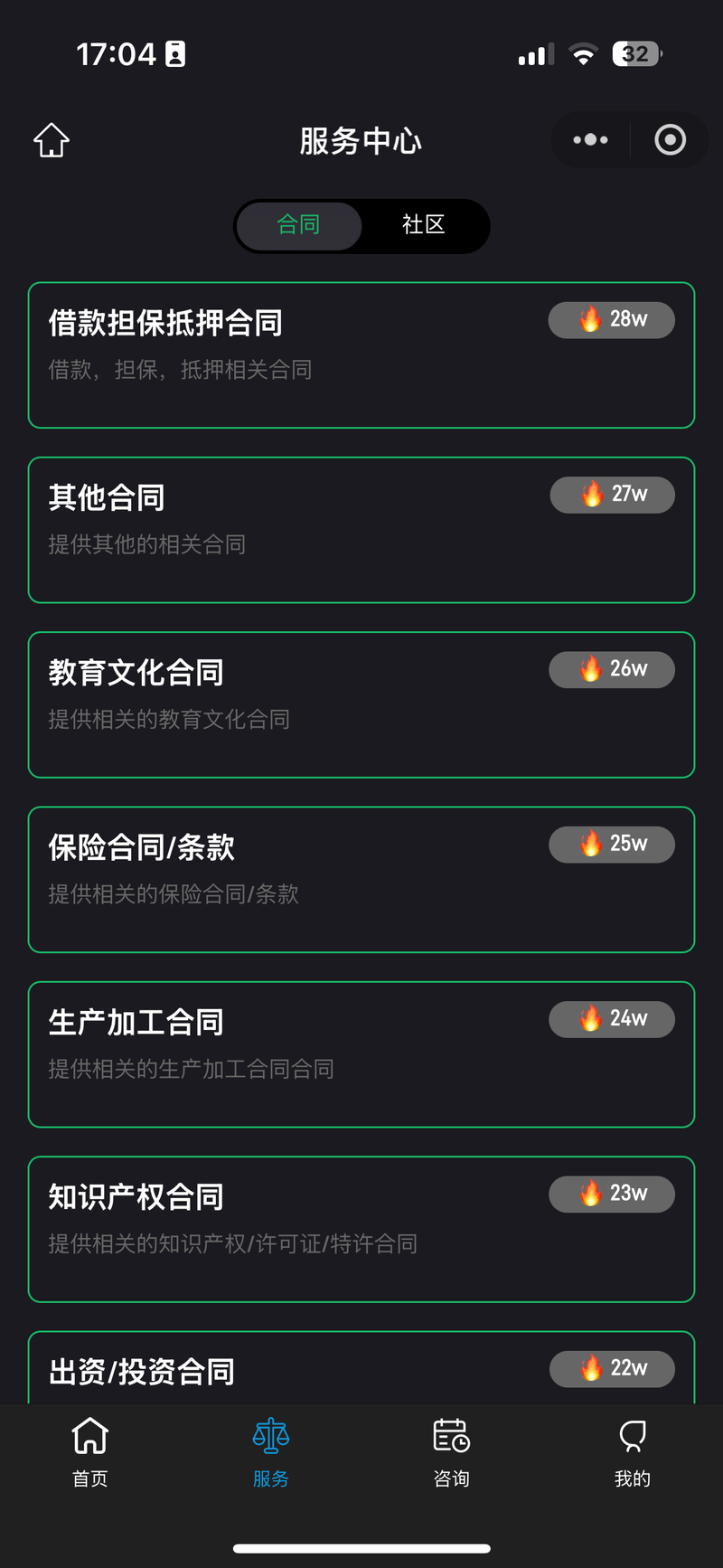Viewport: 723px width, 1568px height.
Task: Open the mini program more-options menu
Action: (590, 139)
